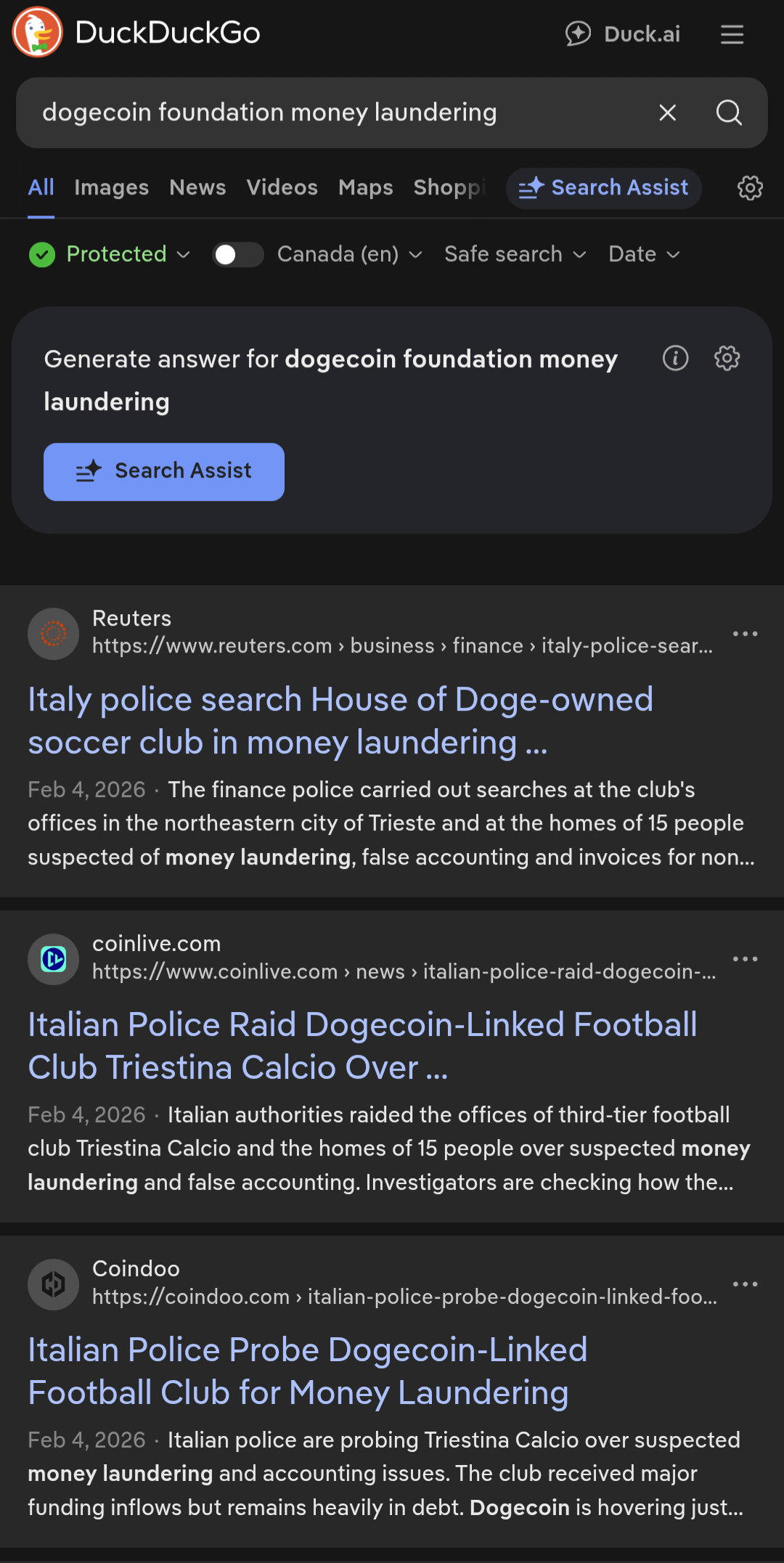Open Duck.ai chat
The image size is (784, 1563).
pos(623,34)
